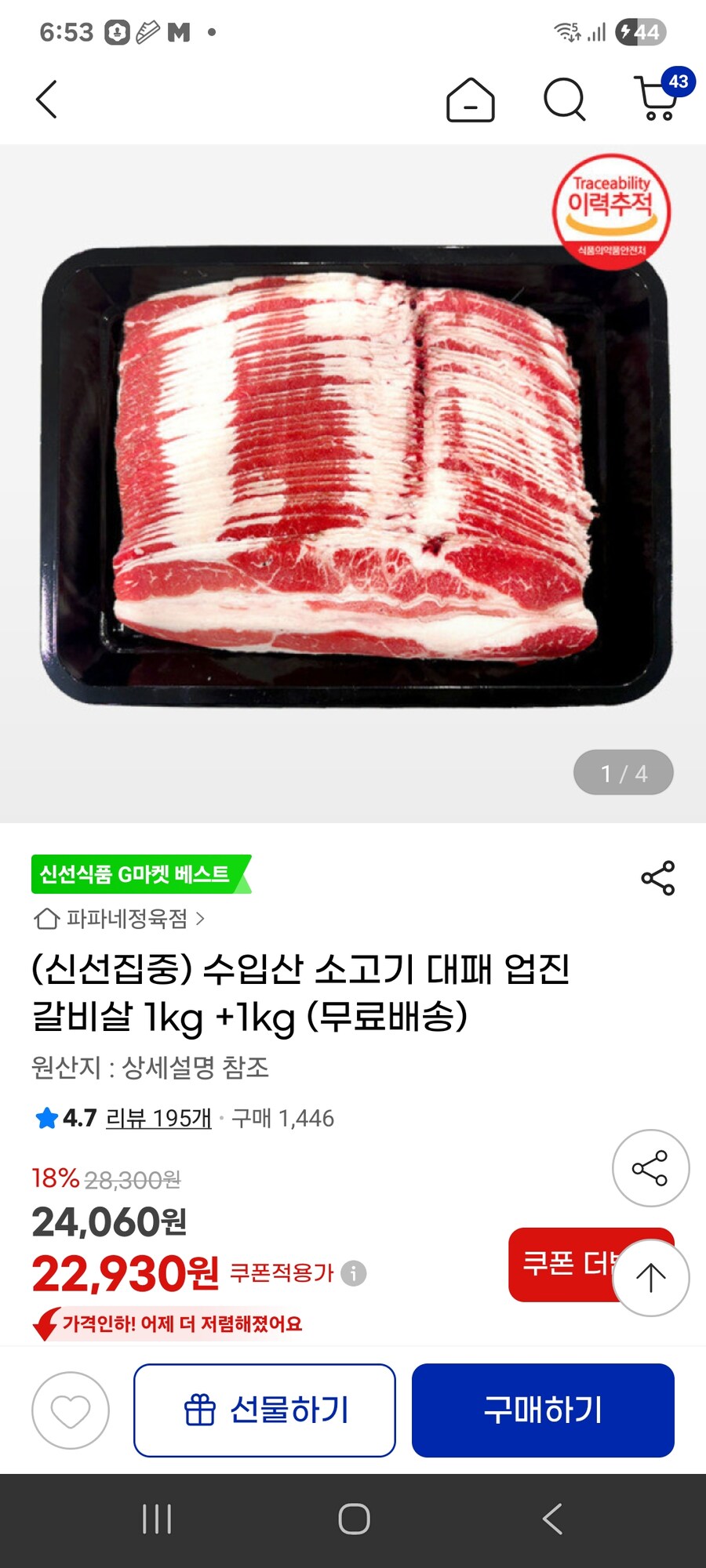This screenshot has height=1568, width=706.
Task: Toggle the heart wishlist button
Action: (x=71, y=1411)
